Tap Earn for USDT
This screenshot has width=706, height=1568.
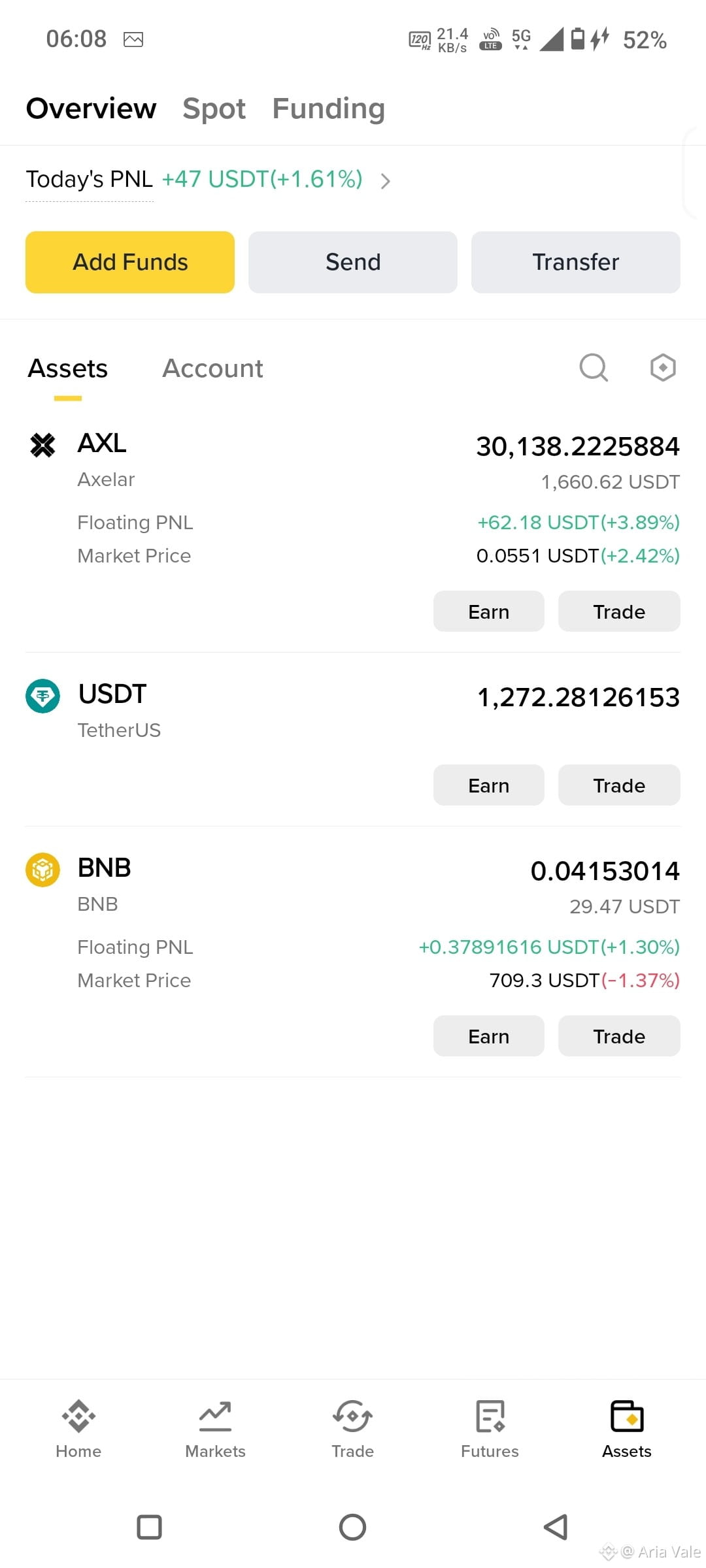[489, 785]
